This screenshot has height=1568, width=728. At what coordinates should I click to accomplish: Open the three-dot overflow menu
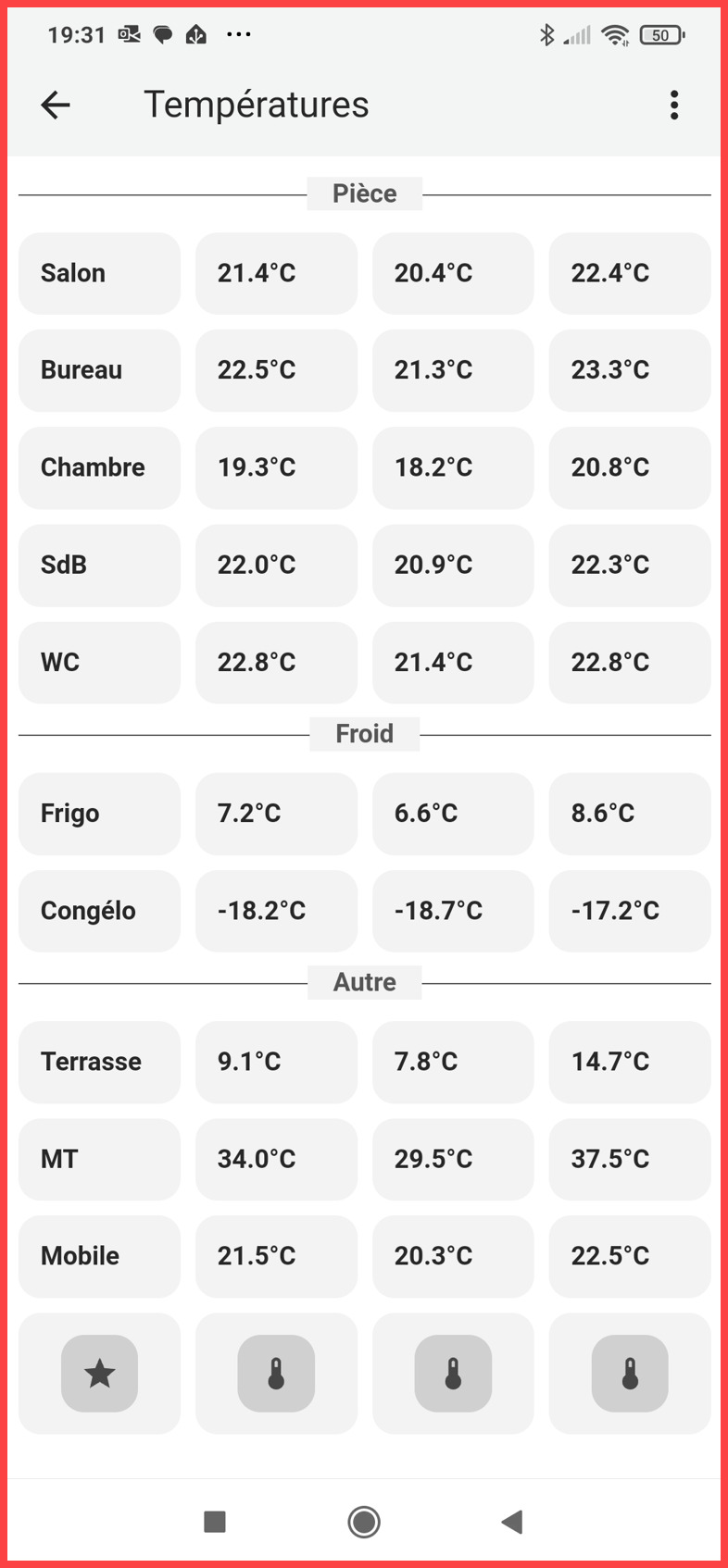click(x=674, y=106)
